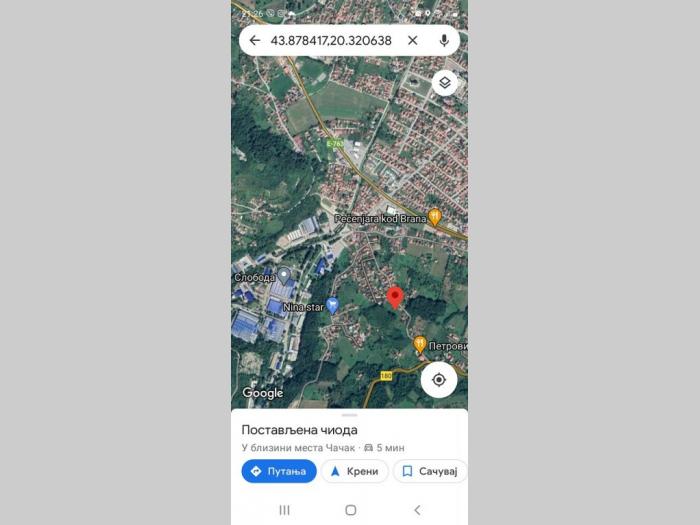Go back using the search bar arrow
Screen dimensions: 700x525
pyautogui.click(x=254, y=40)
